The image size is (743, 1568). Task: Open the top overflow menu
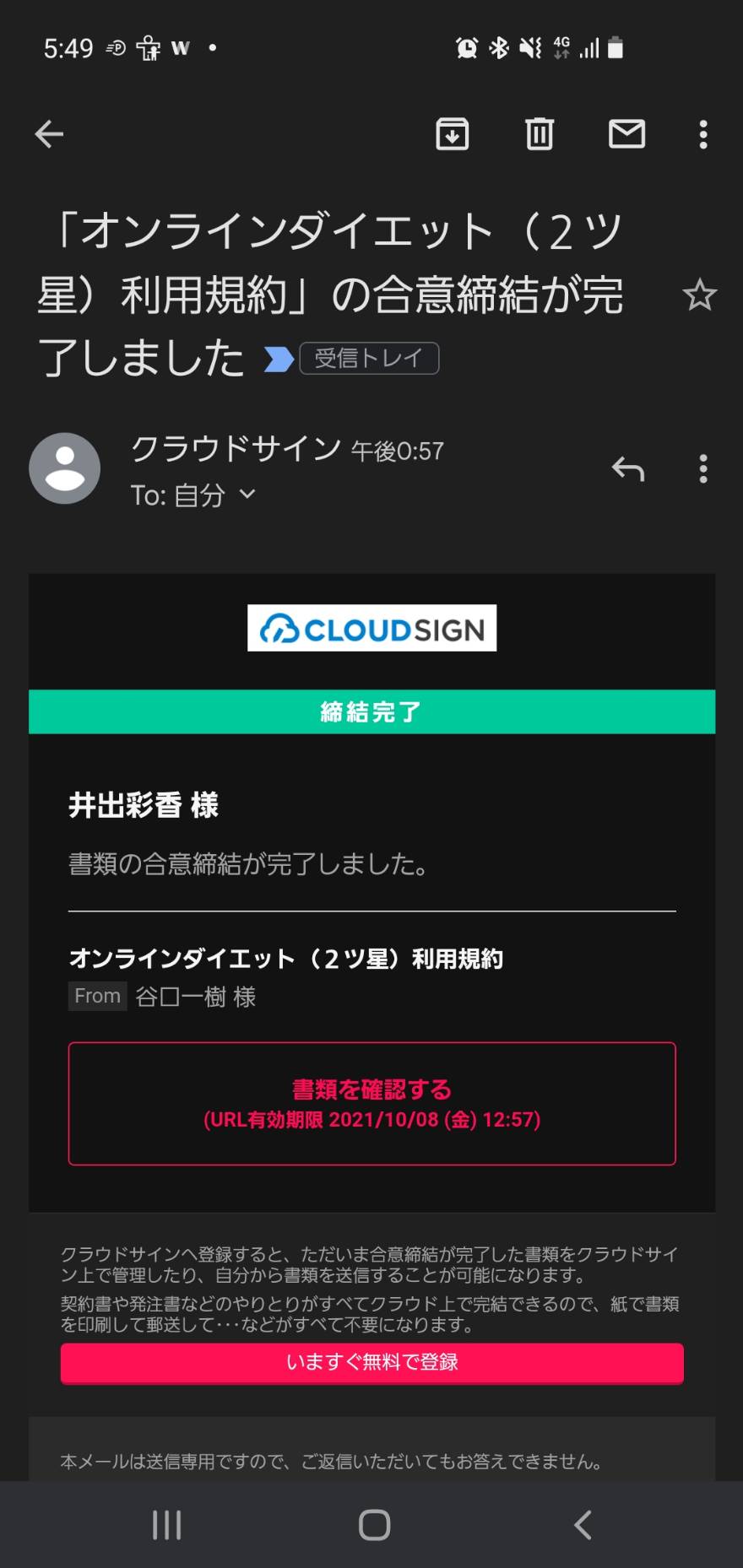point(703,134)
